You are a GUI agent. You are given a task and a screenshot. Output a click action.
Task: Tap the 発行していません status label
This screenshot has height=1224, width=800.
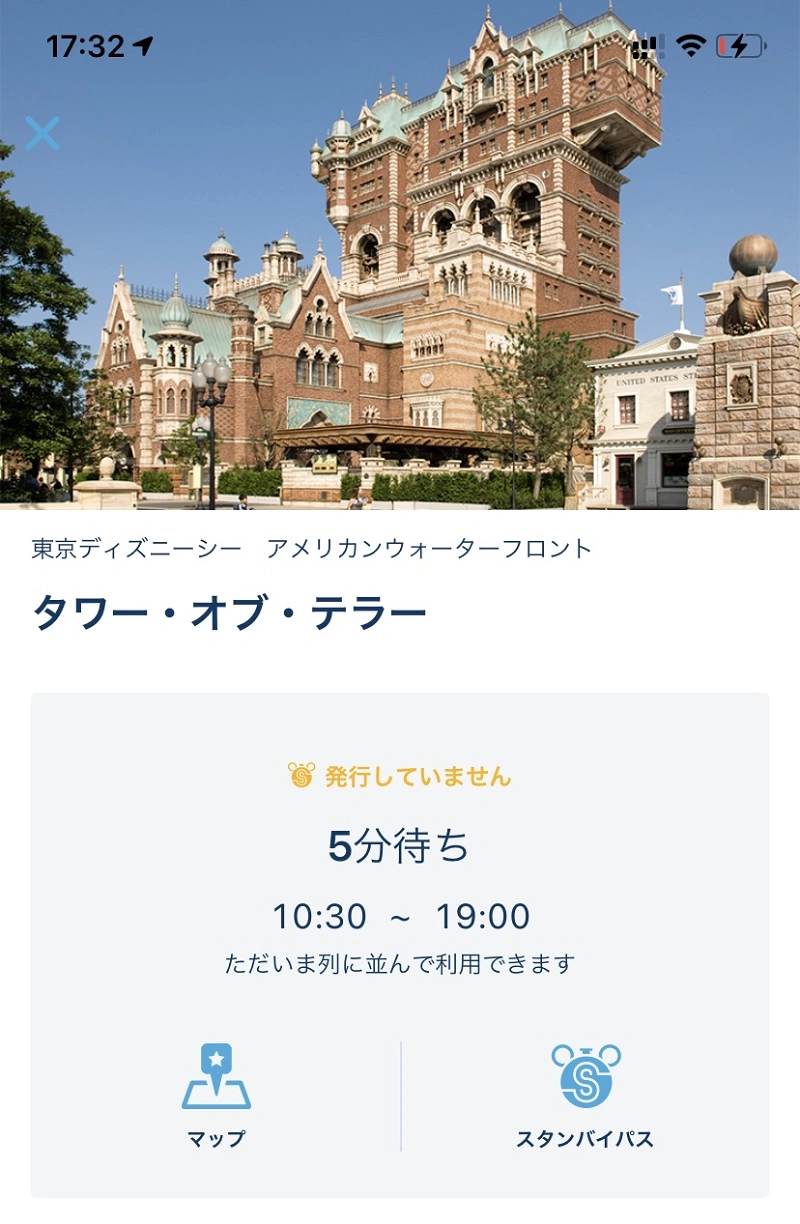coord(413,775)
